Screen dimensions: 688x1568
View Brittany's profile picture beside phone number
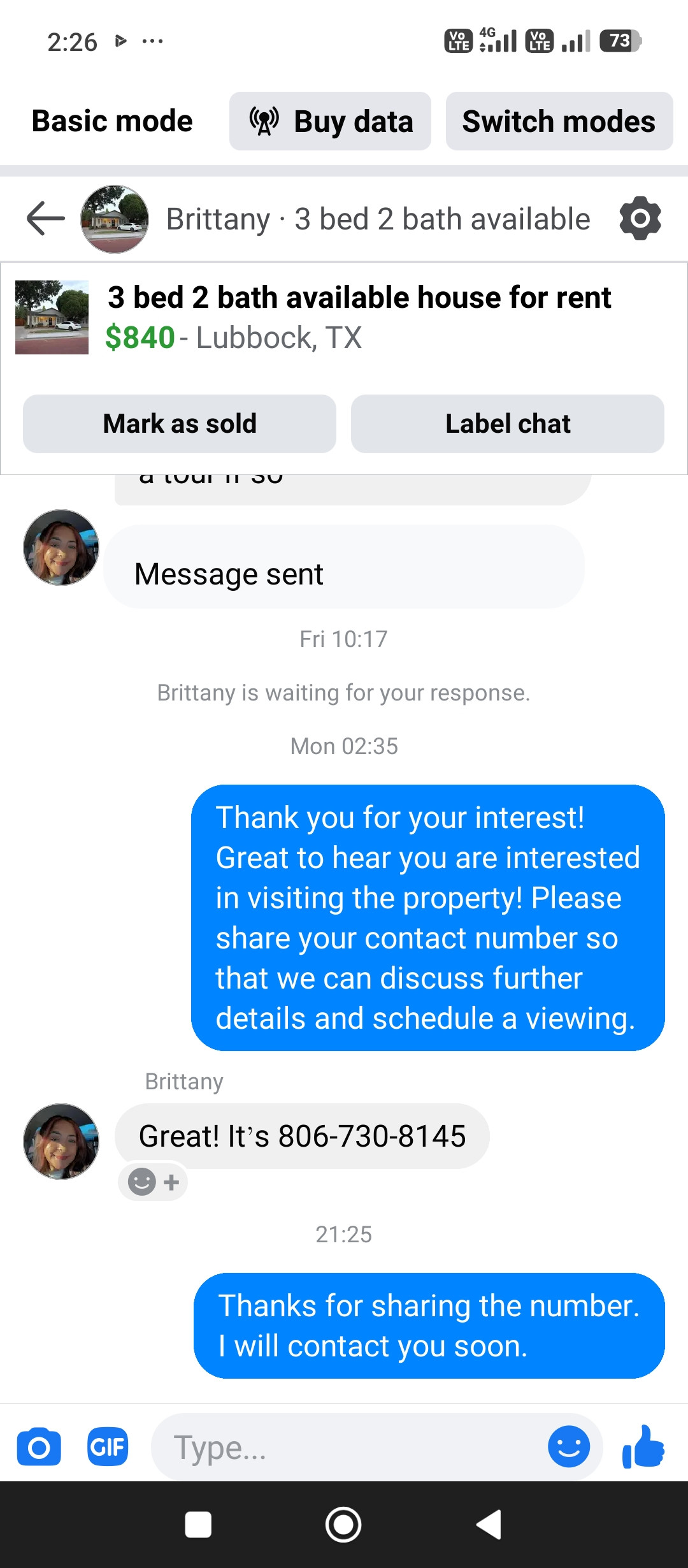61,1142
